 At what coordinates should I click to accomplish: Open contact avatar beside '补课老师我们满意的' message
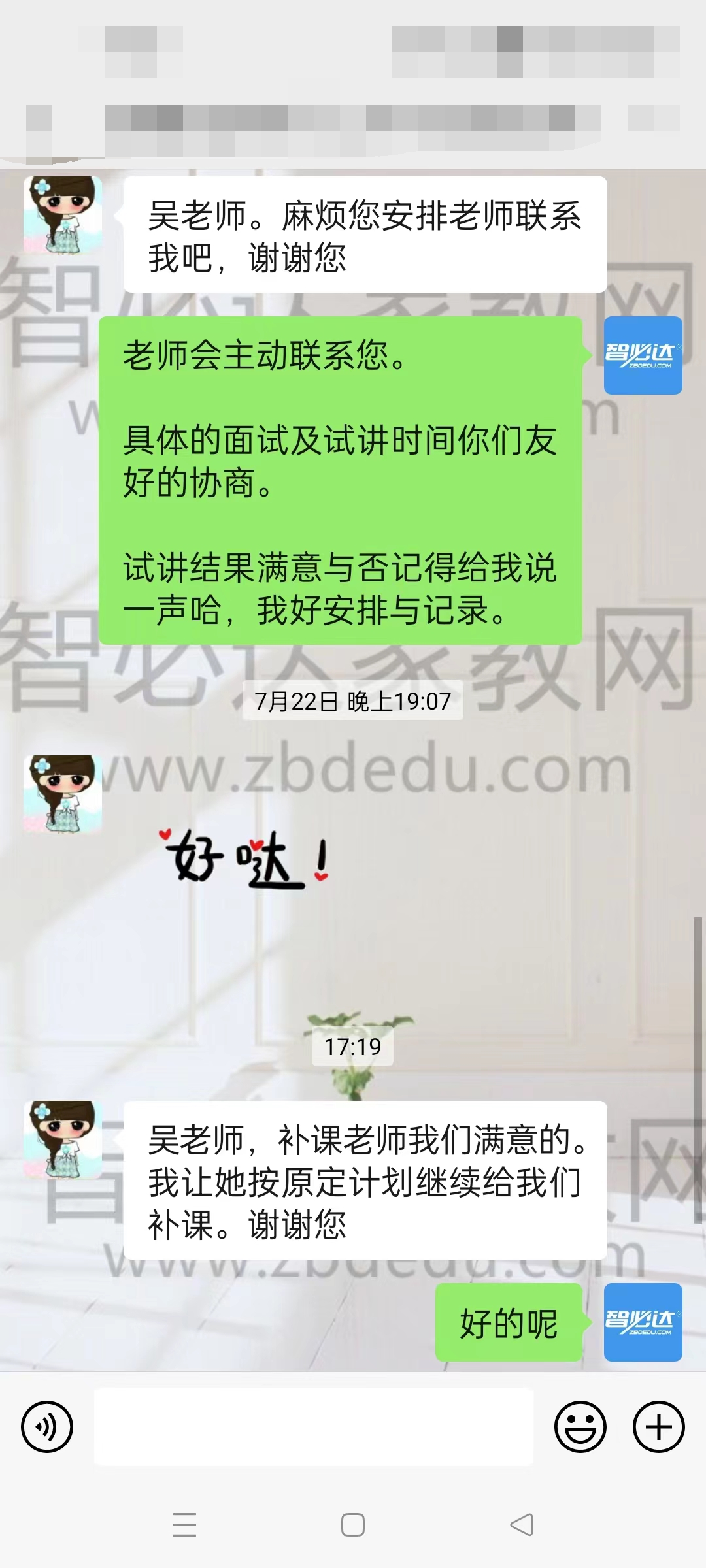63,1139
